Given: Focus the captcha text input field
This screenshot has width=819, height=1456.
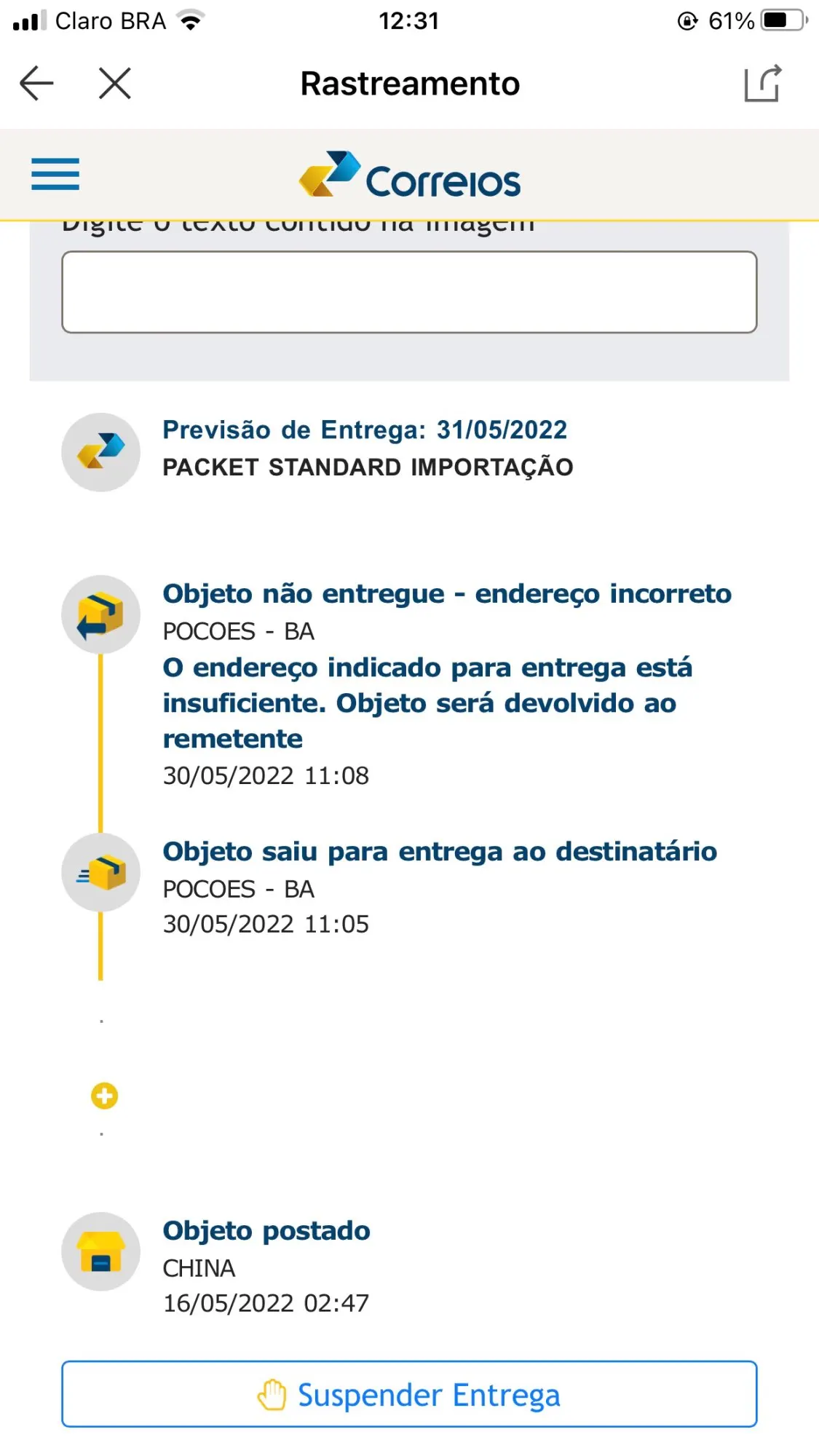Looking at the screenshot, I should click(x=409, y=292).
